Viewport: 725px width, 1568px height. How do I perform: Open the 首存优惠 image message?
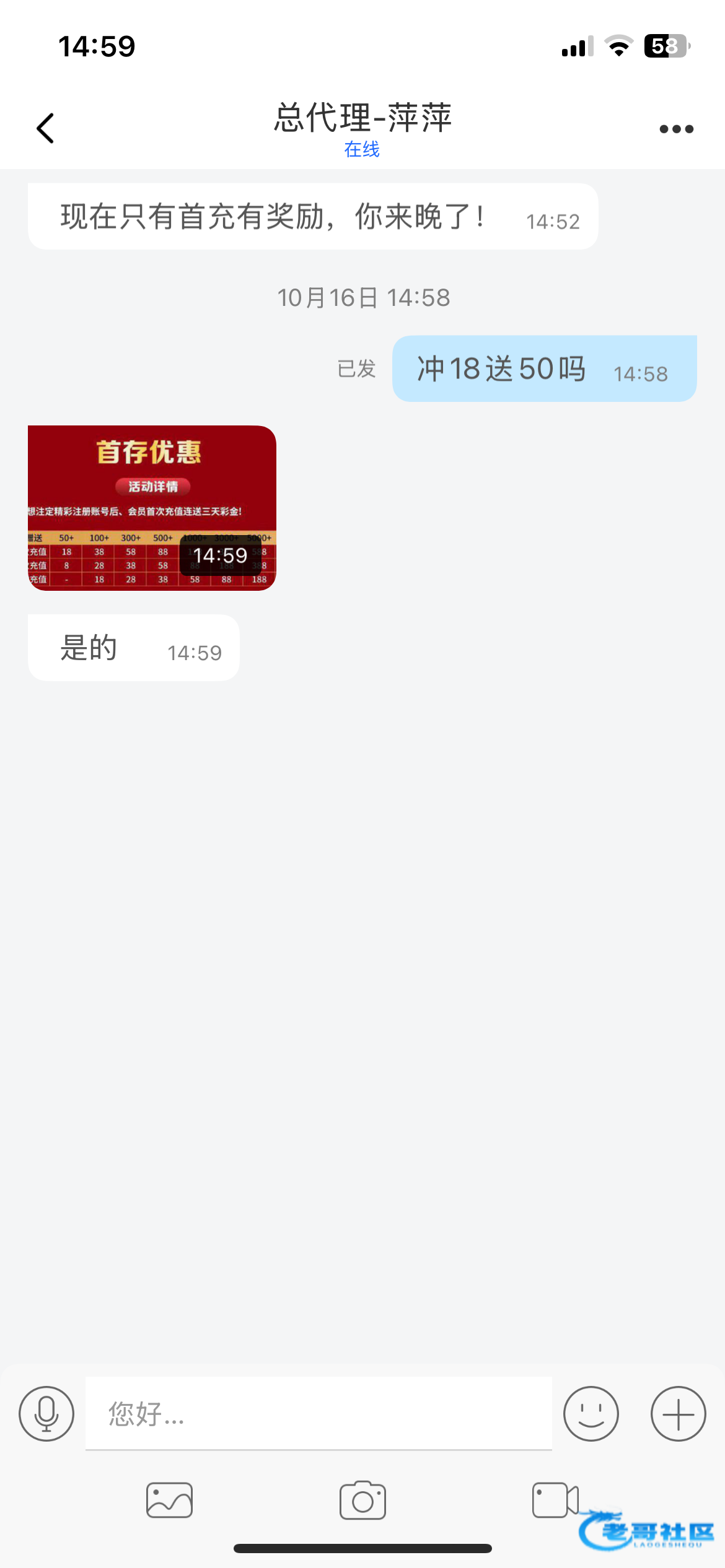152,508
